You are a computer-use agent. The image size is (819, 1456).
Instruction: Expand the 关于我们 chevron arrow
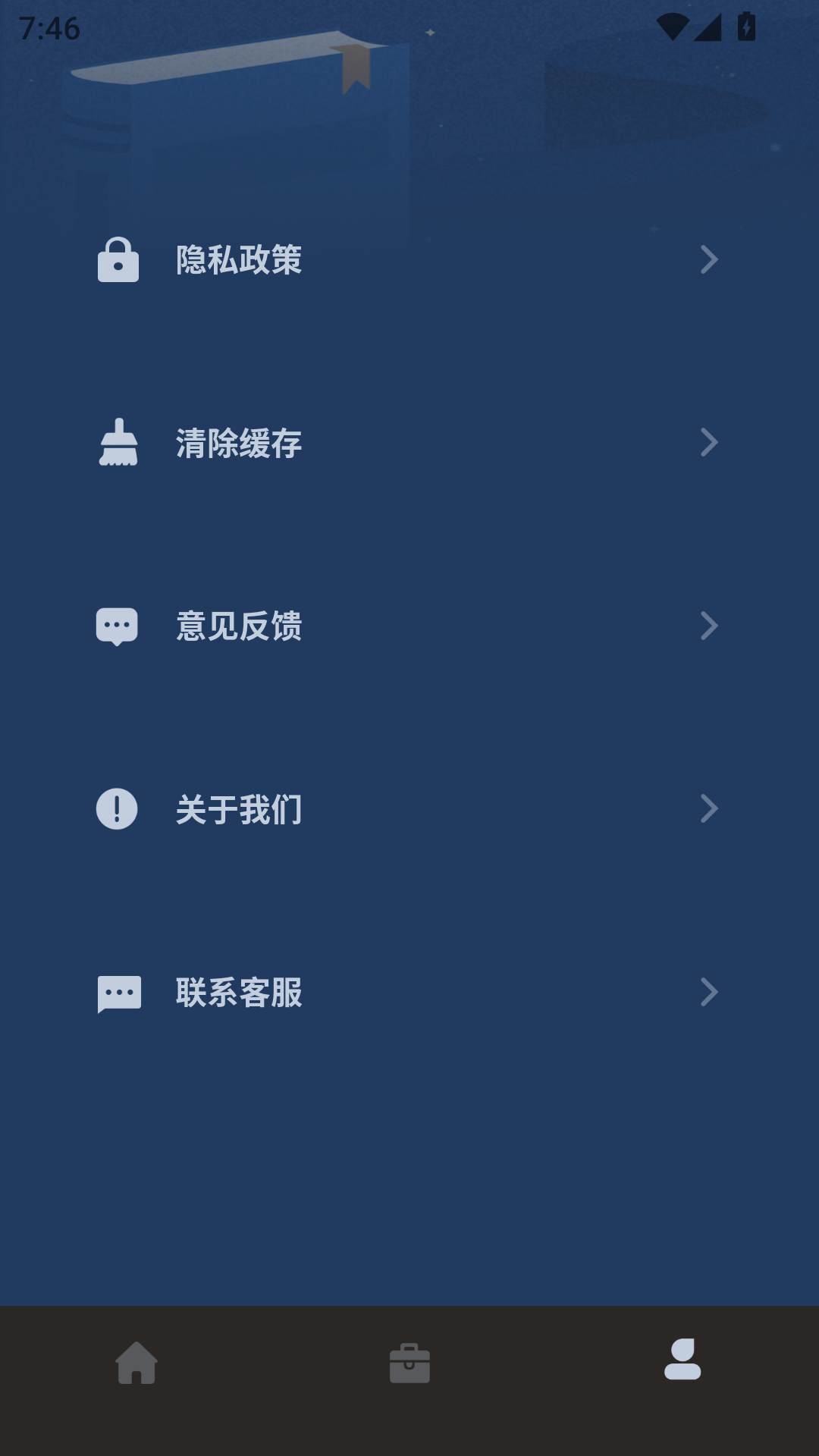[710, 809]
